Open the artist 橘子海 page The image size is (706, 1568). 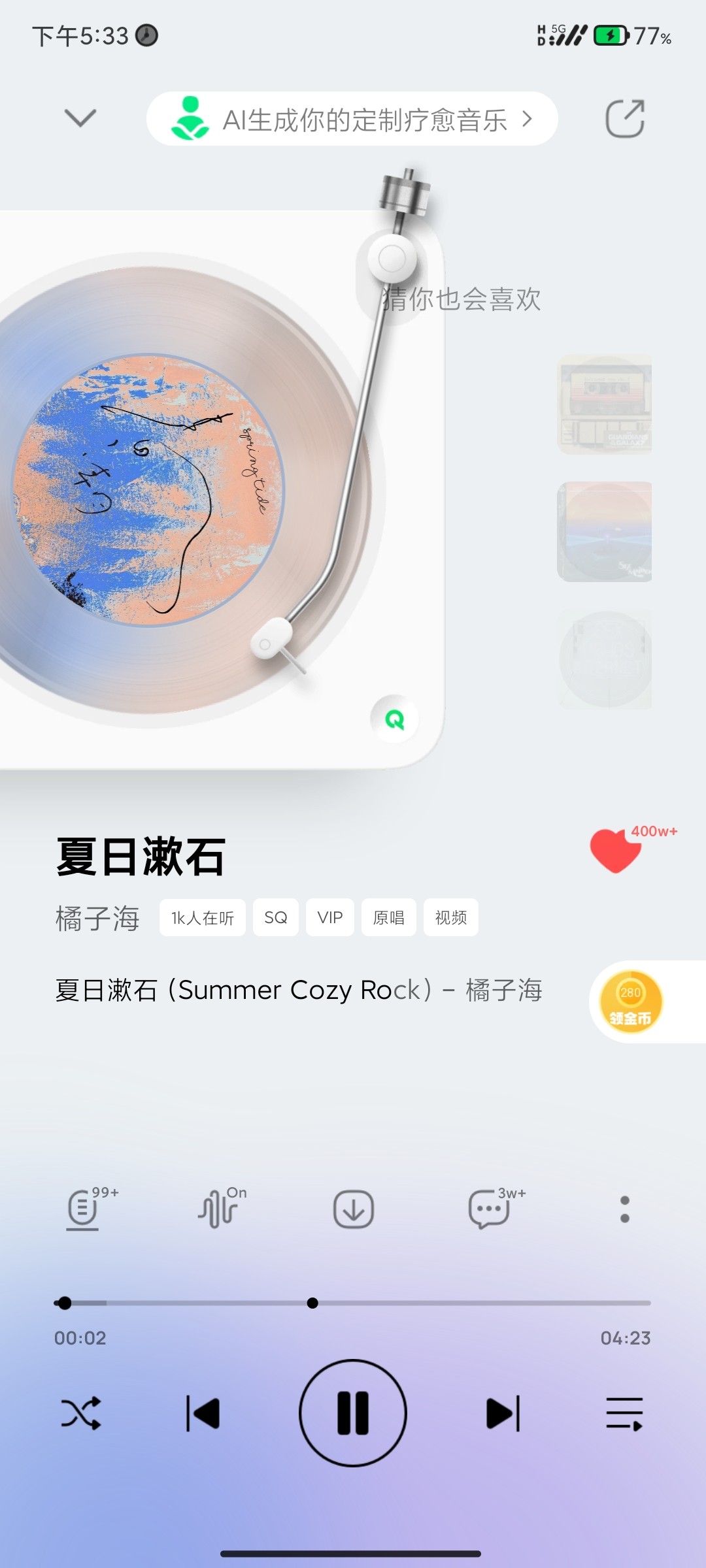tap(97, 918)
